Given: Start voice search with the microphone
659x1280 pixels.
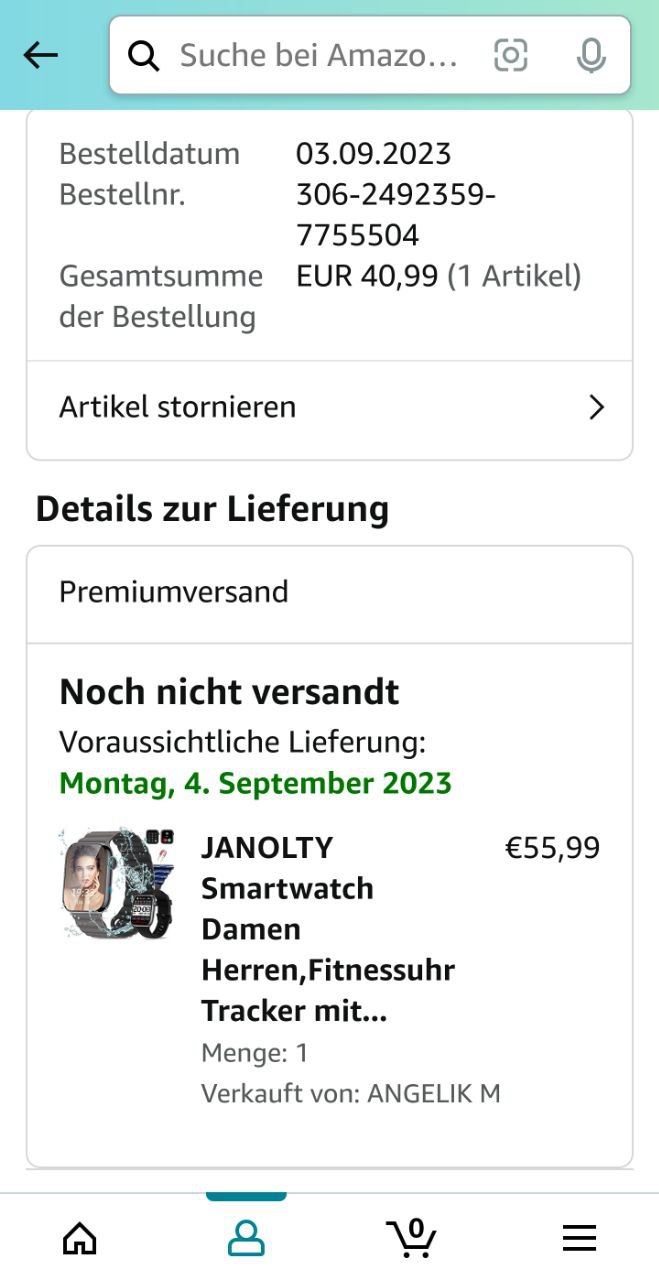Looking at the screenshot, I should 591,56.
